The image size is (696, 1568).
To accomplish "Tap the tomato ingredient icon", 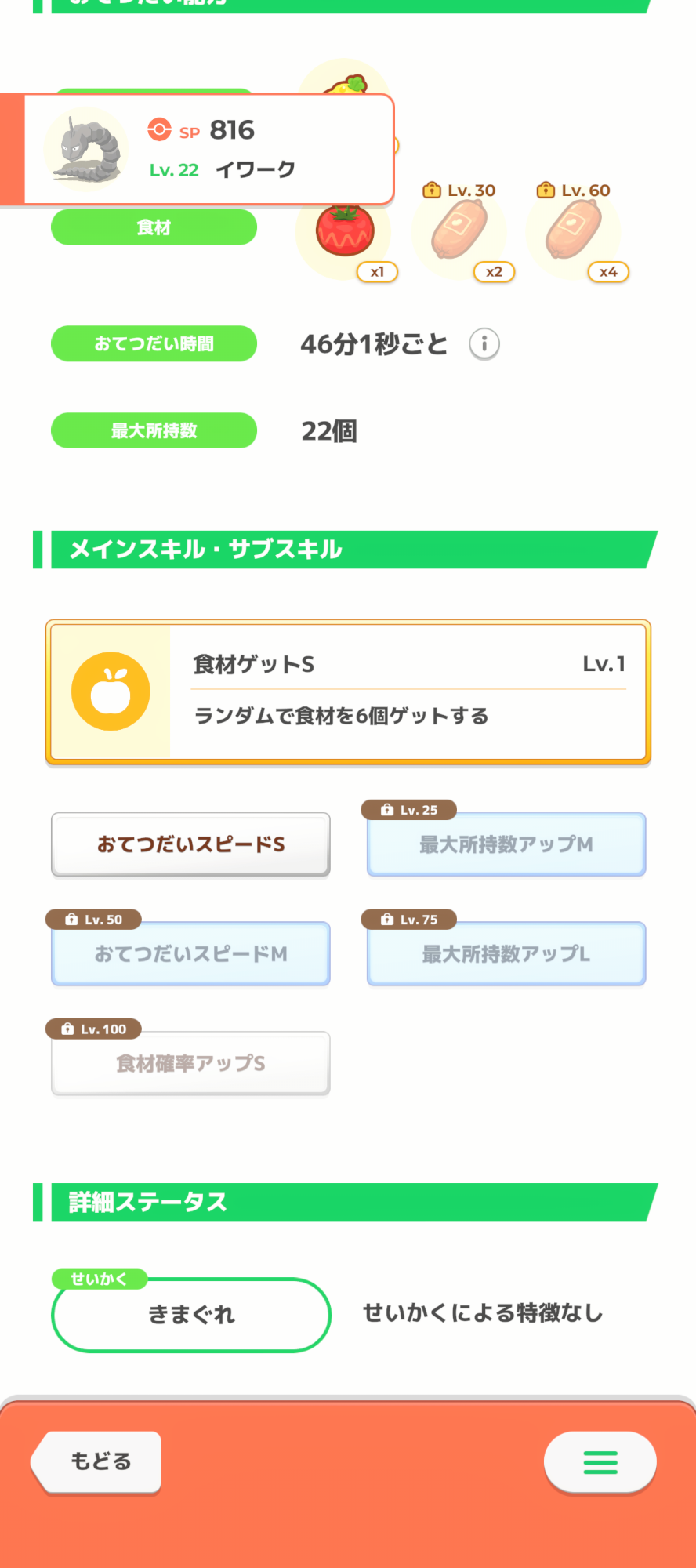I will pyautogui.click(x=345, y=233).
